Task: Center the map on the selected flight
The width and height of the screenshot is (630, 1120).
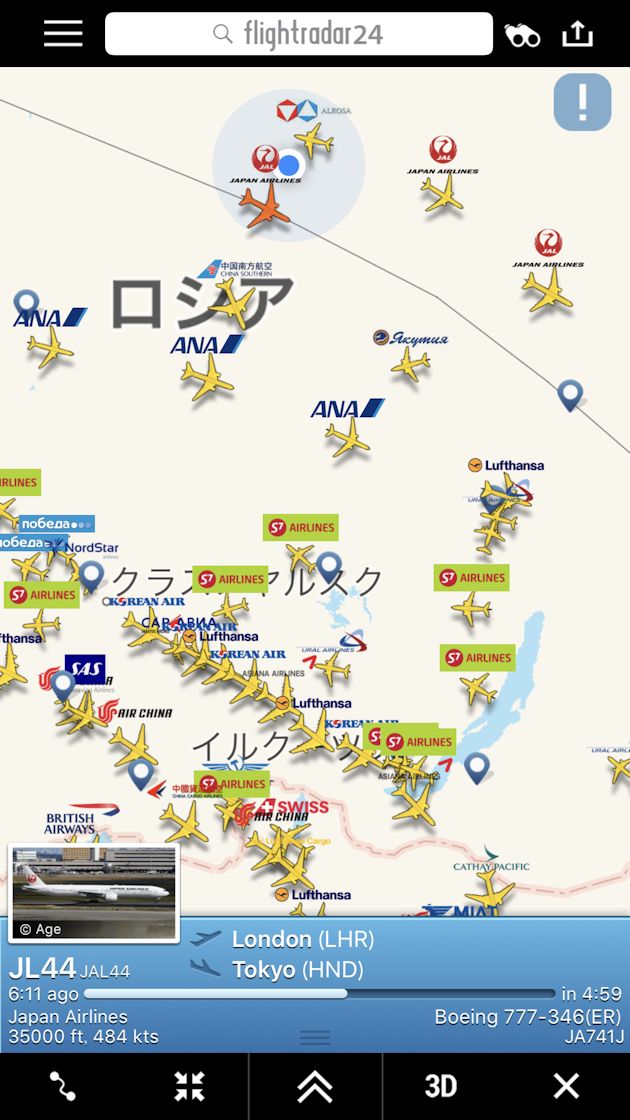Action: [x=189, y=1086]
